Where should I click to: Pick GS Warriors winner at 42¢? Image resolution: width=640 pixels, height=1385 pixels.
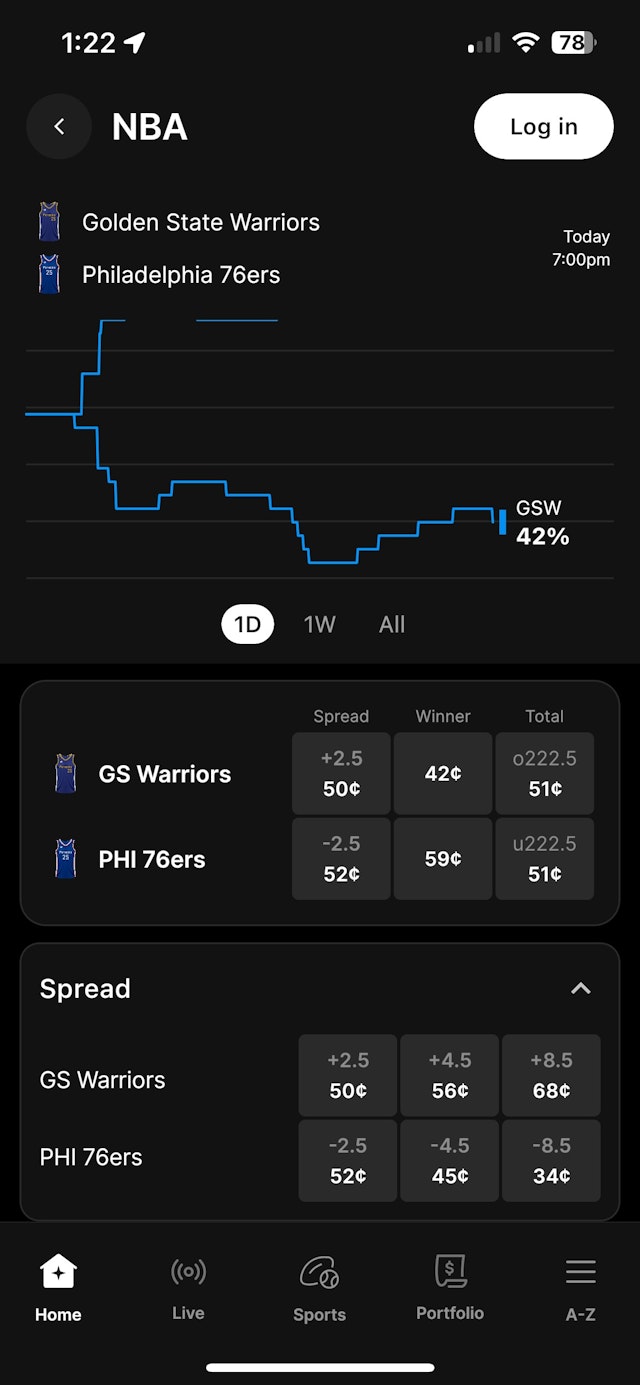[443, 773]
